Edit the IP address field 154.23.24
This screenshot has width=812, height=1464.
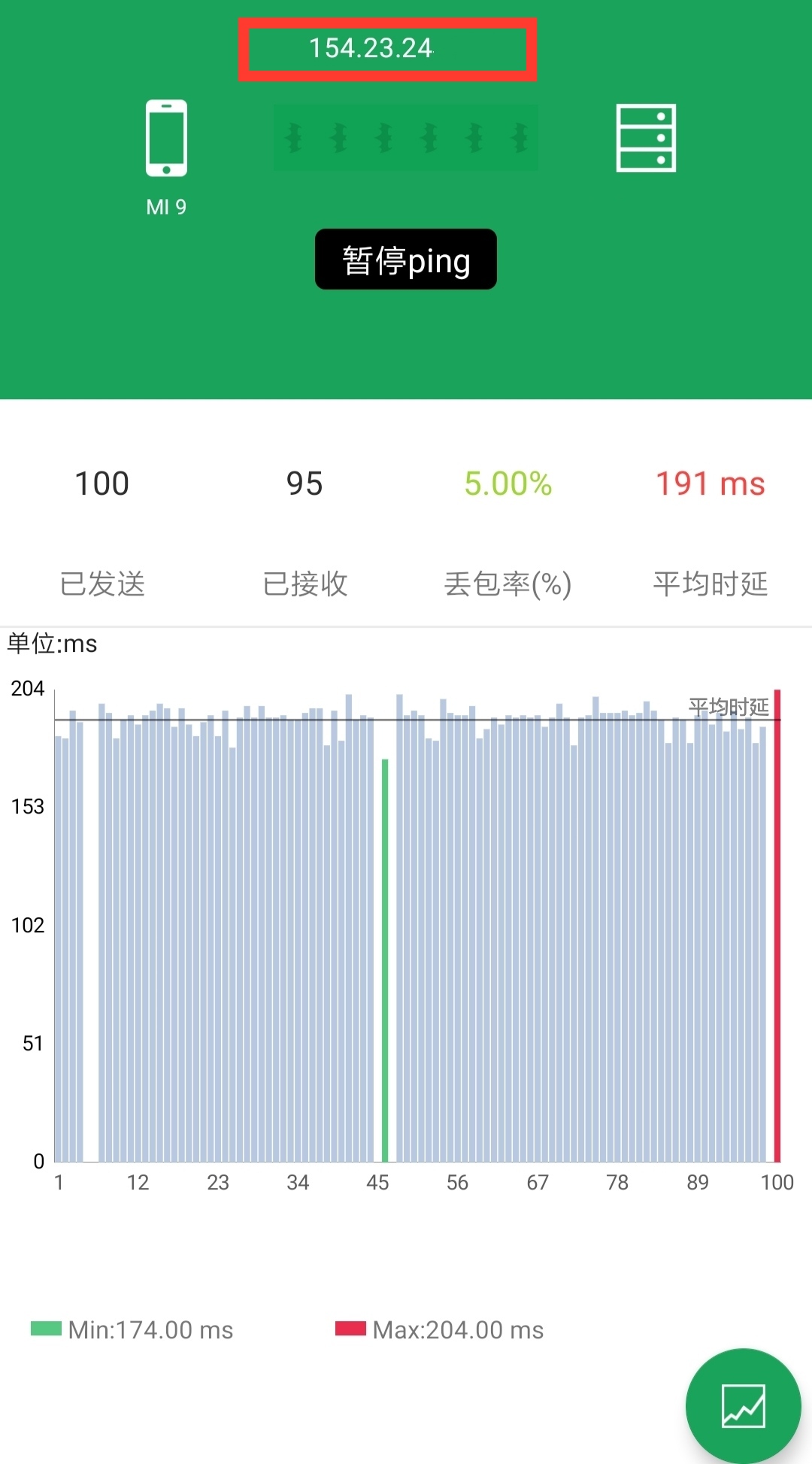click(387, 49)
